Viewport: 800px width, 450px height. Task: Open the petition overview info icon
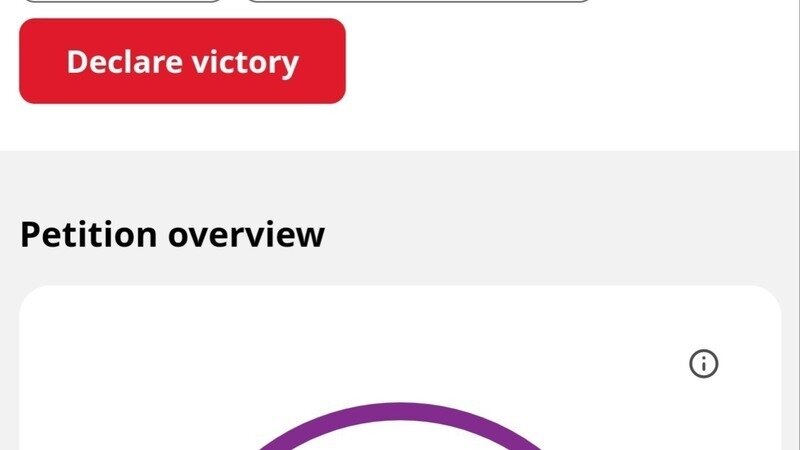704,364
